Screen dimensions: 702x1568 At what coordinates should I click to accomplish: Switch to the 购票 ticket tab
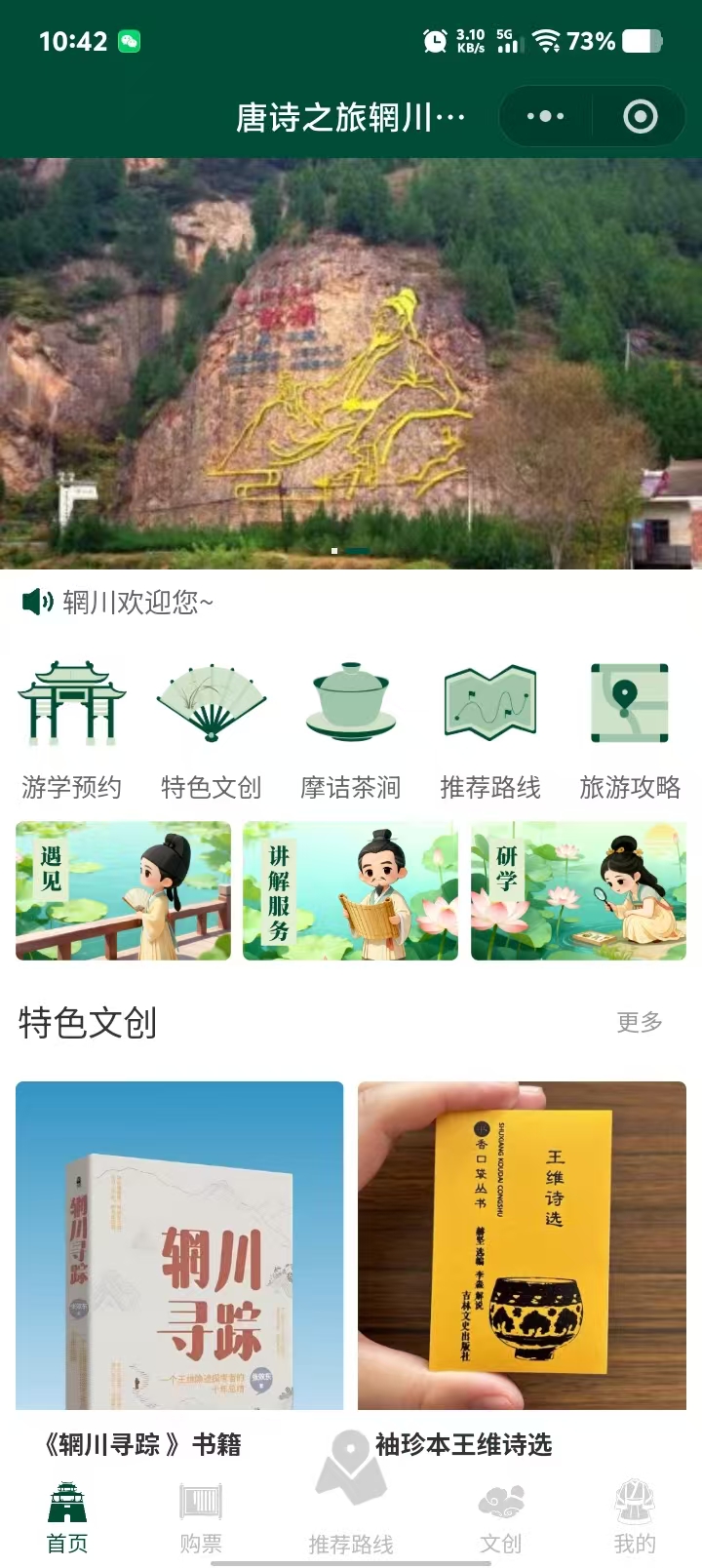pyautogui.click(x=201, y=1517)
